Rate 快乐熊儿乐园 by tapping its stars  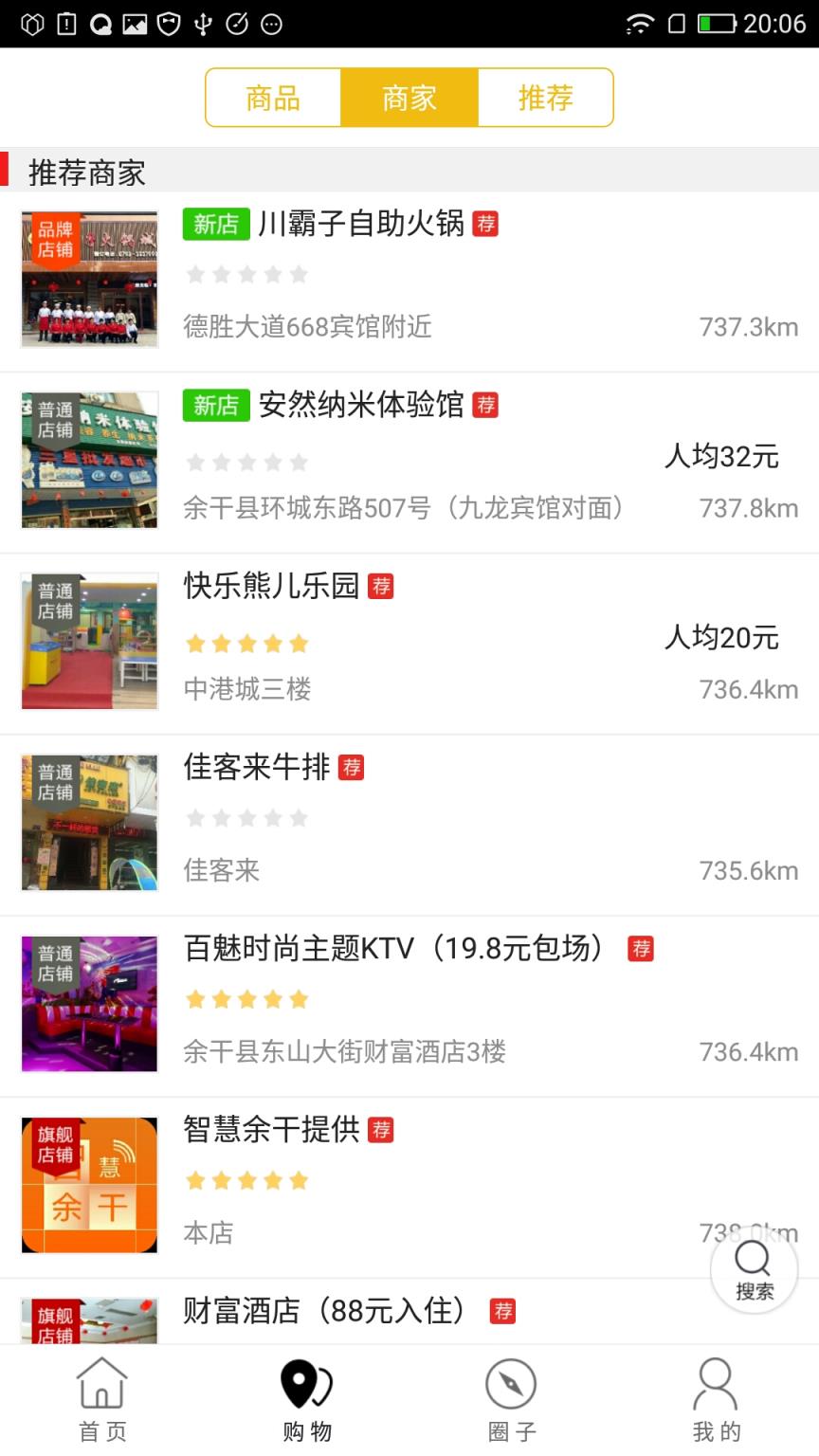coord(247,643)
